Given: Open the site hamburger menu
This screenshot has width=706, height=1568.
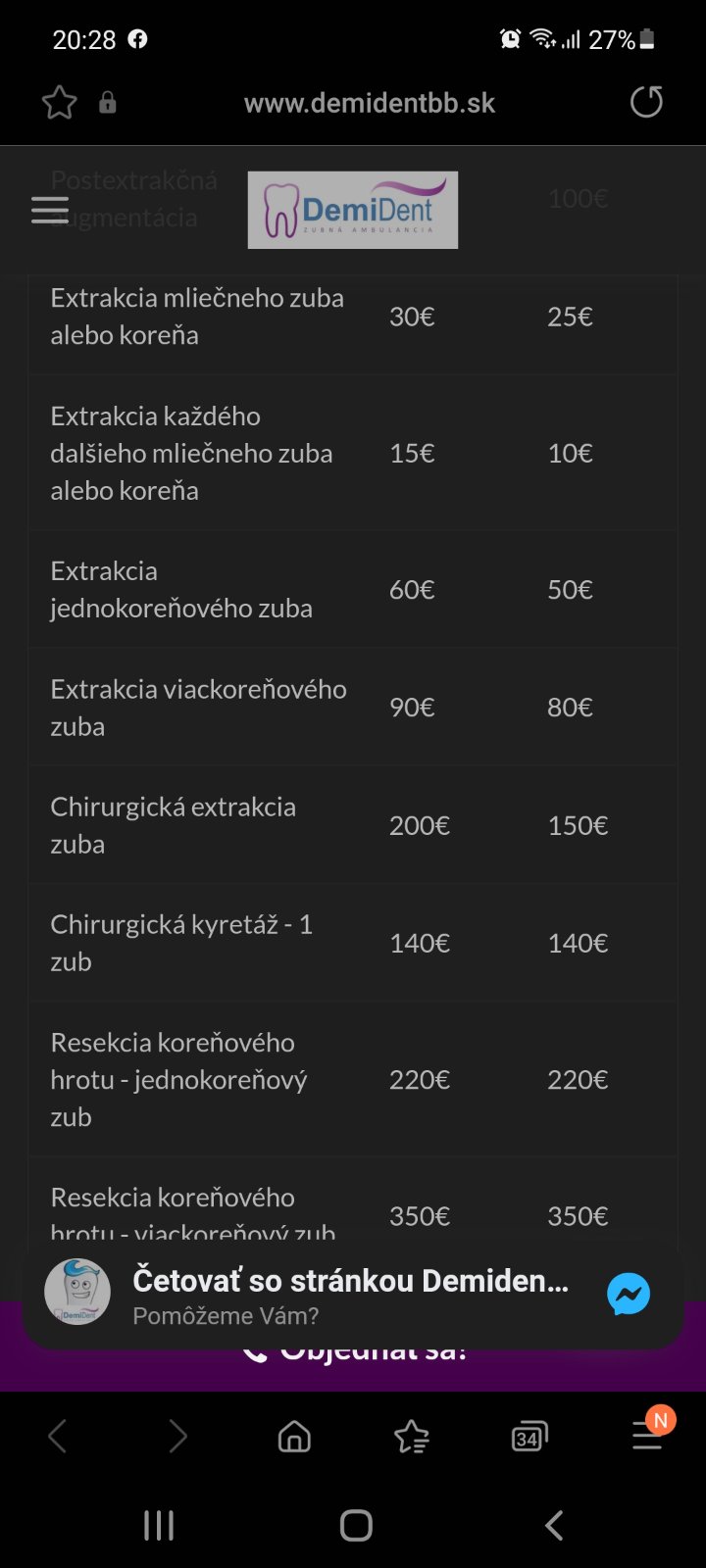Looking at the screenshot, I should [x=50, y=210].
